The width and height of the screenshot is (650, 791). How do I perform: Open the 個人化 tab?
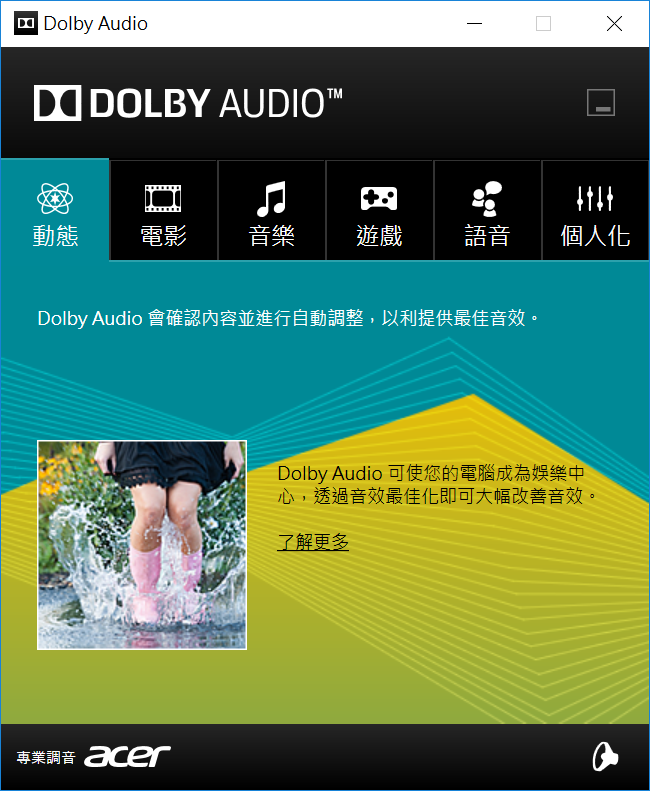point(595,211)
